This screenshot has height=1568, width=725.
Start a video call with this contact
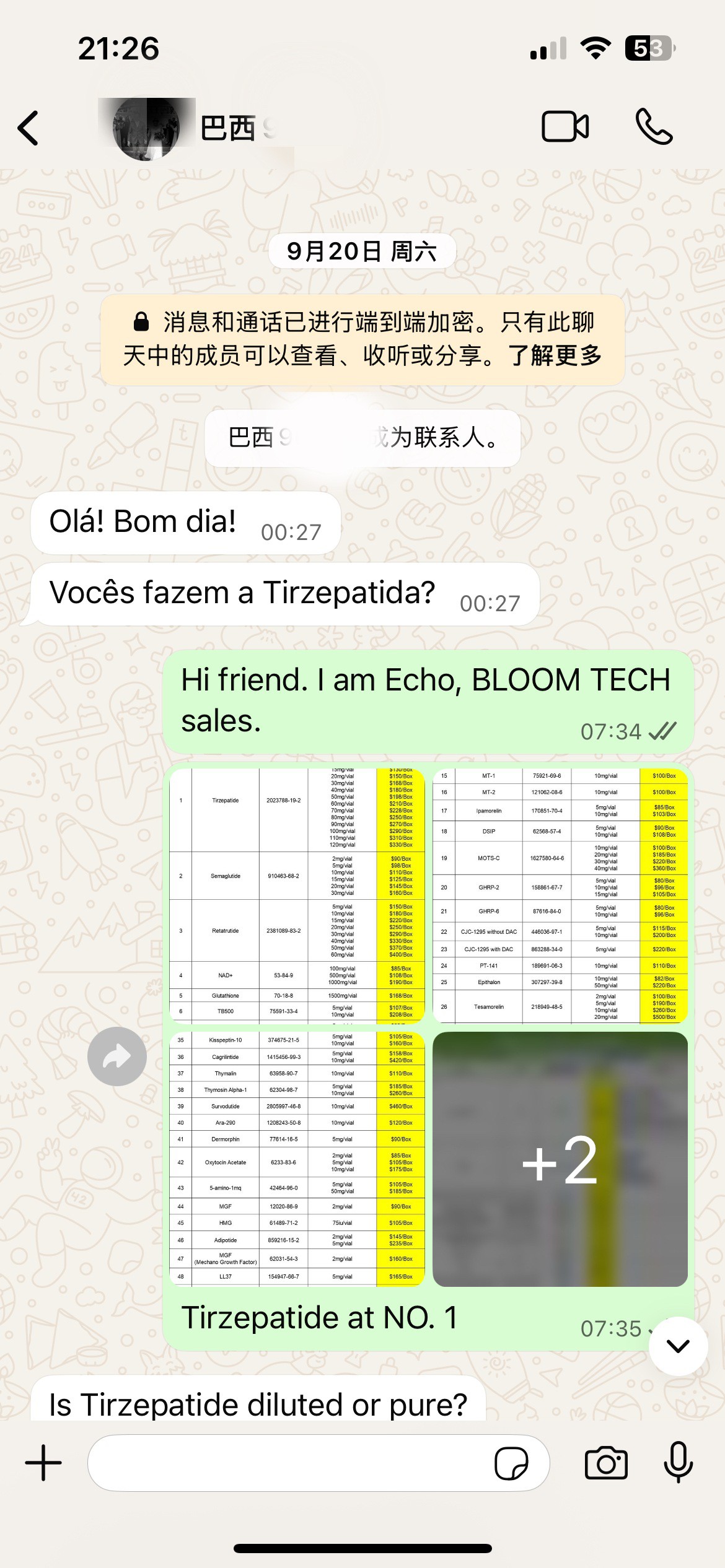click(565, 127)
